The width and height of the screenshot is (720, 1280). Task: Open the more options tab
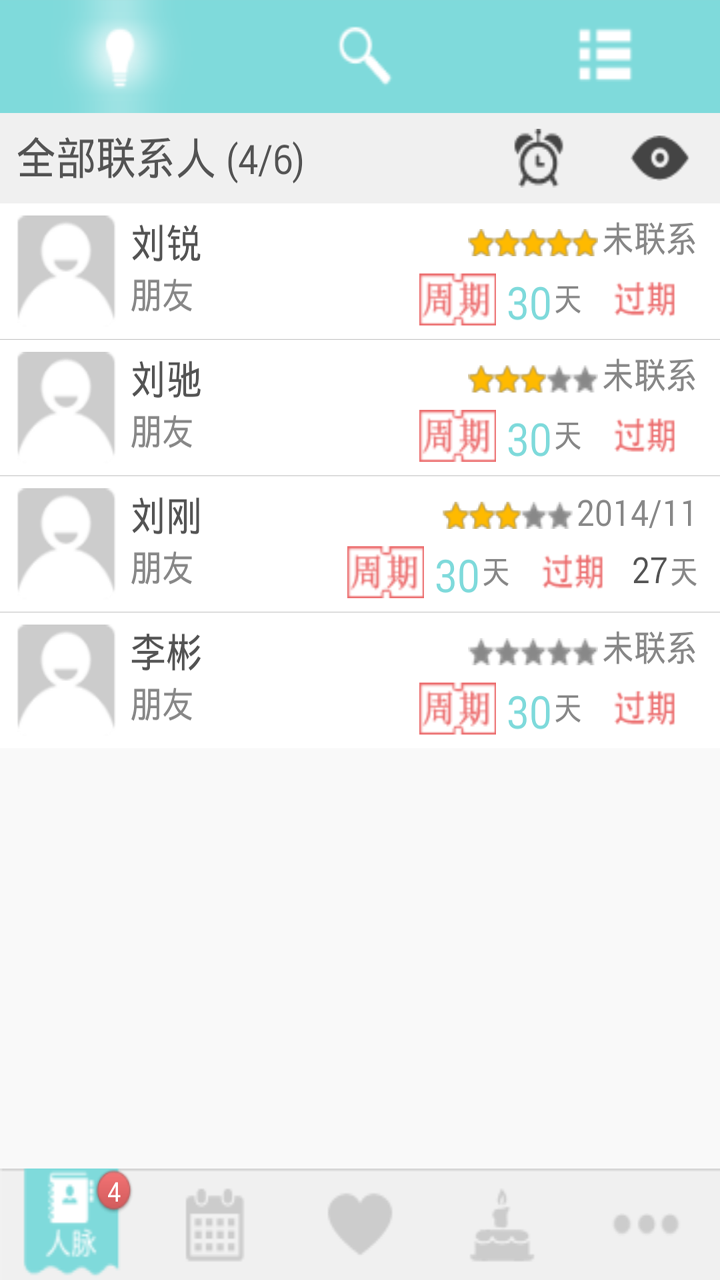point(646,1224)
